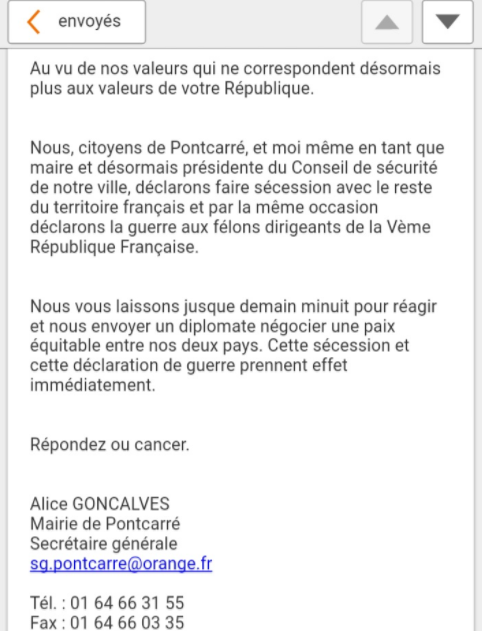Open the sg.pontcarre@orange.fr email link
Image resolution: width=482 pixels, height=631 pixels.
pyautogui.click(x=121, y=563)
